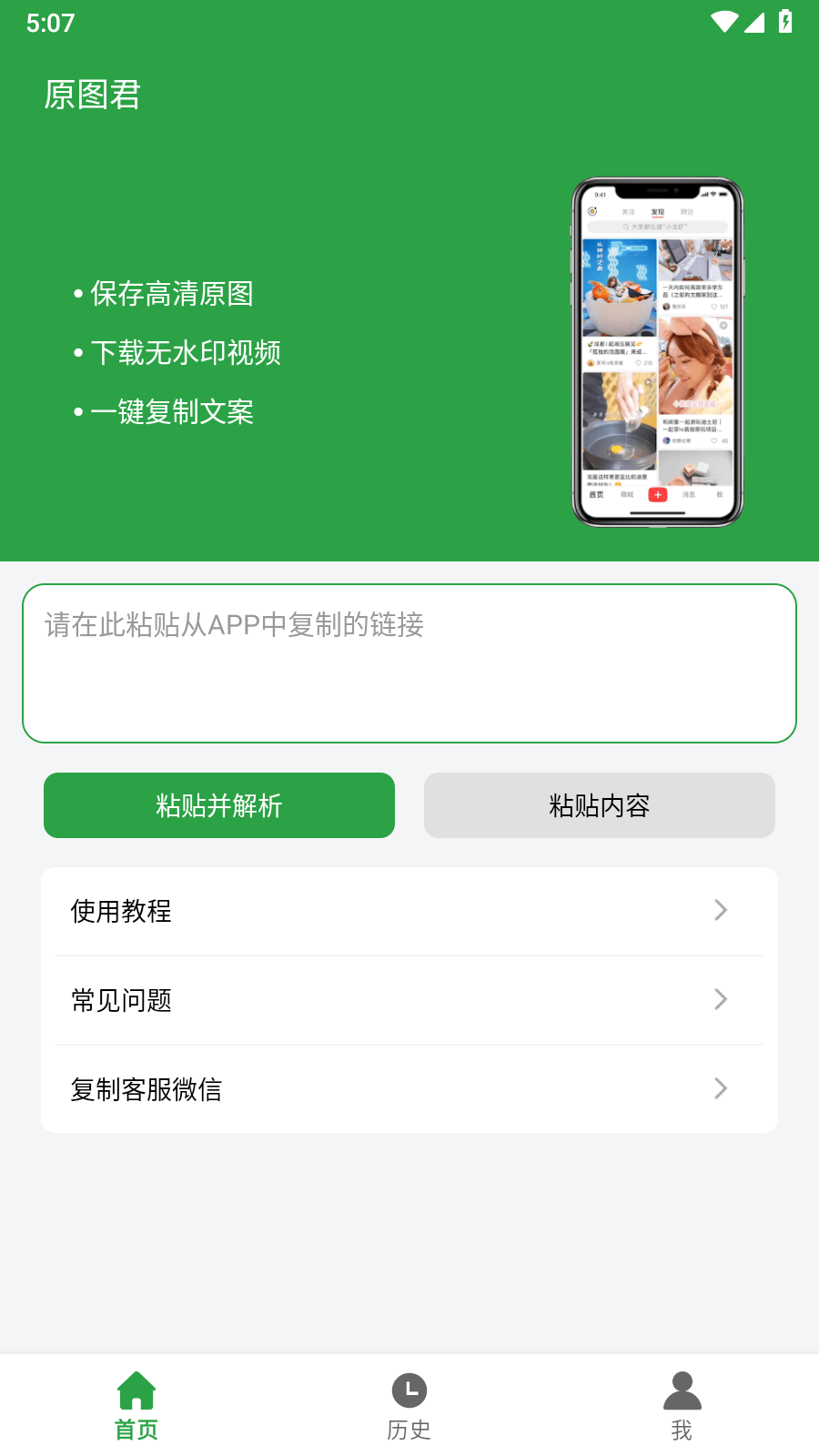Select 复制客服微信 row
The height and width of the screenshot is (1456, 819).
(409, 1089)
